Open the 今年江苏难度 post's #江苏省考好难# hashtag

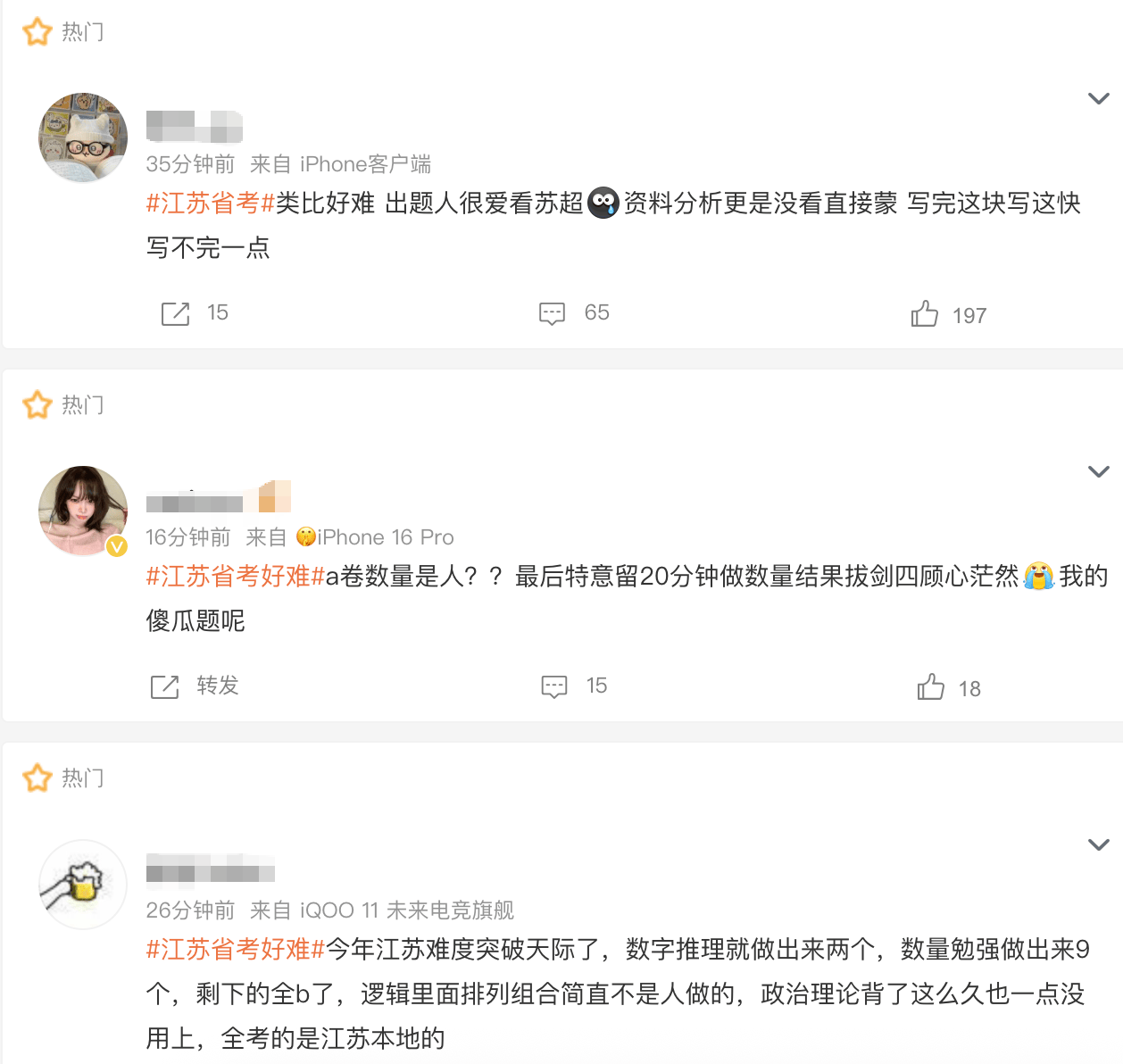[235, 950]
